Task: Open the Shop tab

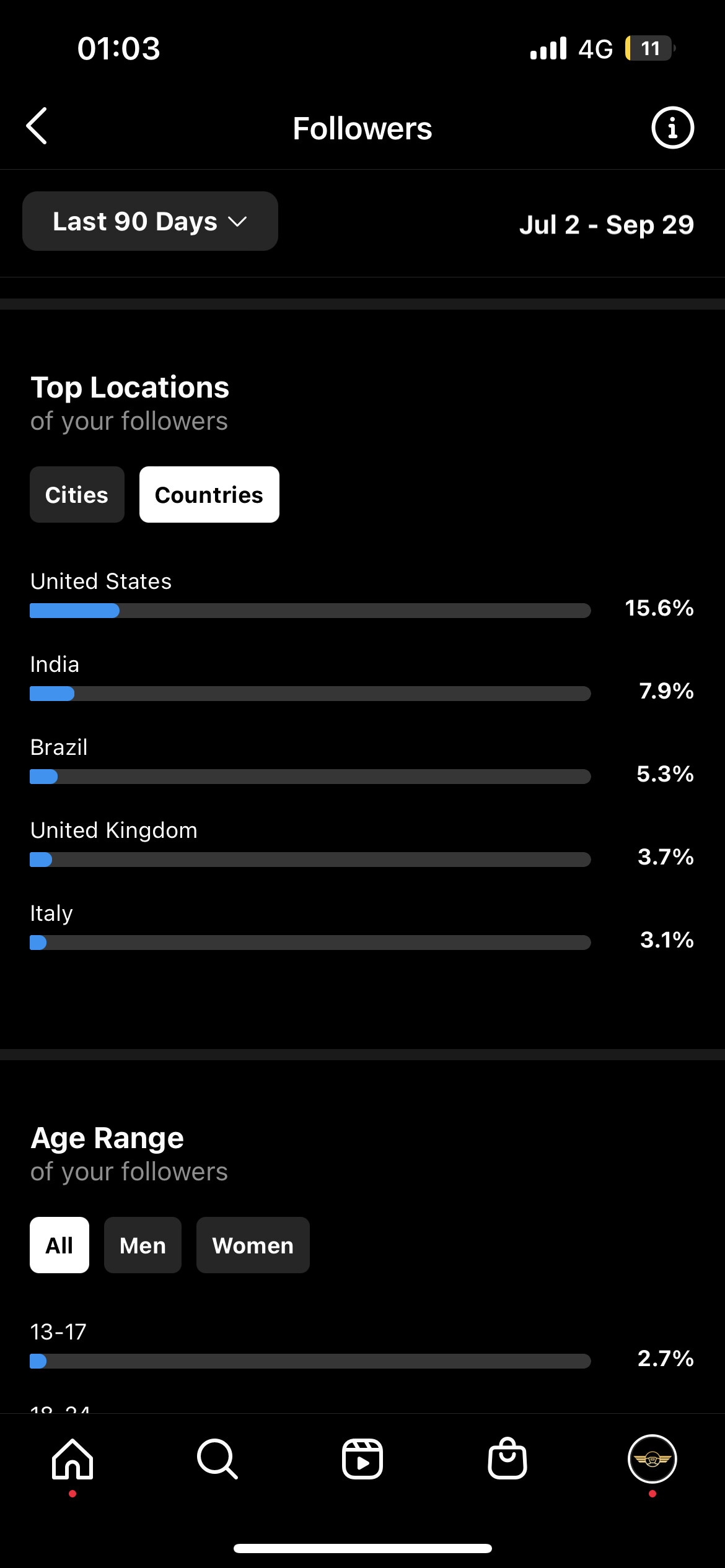Action: pyautogui.click(x=507, y=1459)
